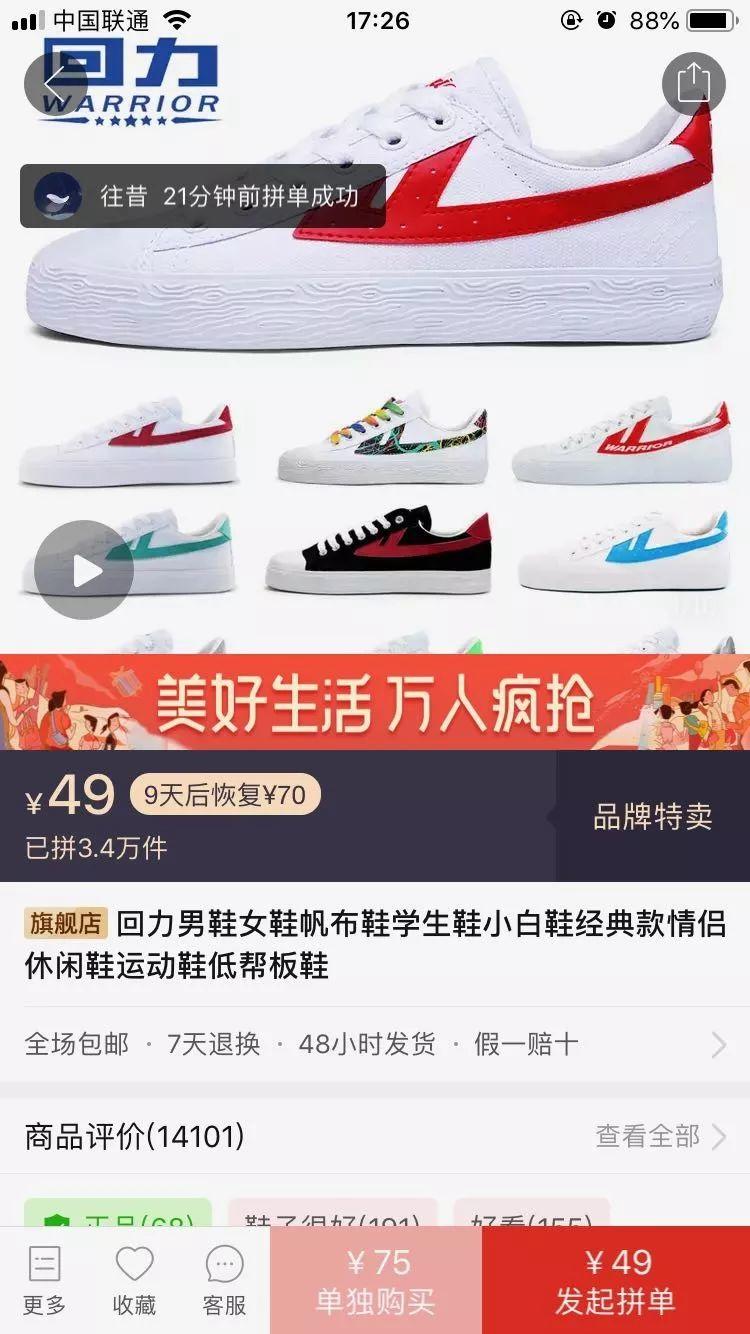
Task: Tap the back arrow at top left
Action: click(56, 84)
